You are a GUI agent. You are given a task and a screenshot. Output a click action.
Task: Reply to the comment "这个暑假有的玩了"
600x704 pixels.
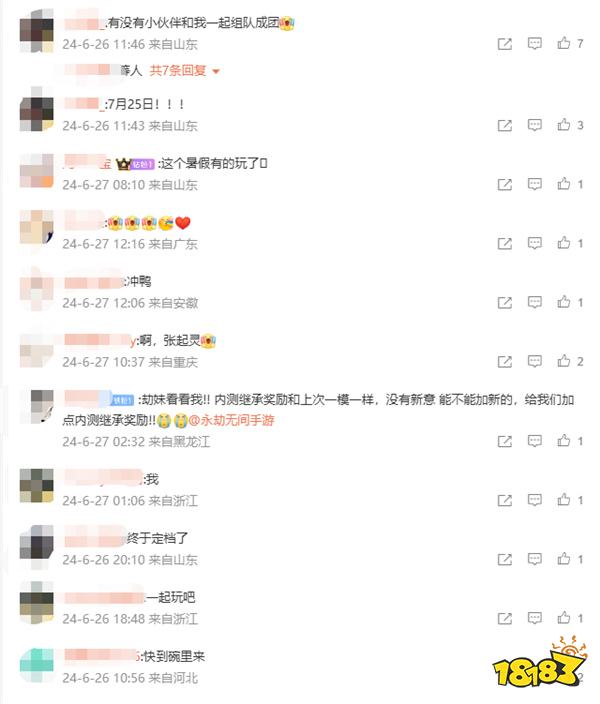[535, 184]
